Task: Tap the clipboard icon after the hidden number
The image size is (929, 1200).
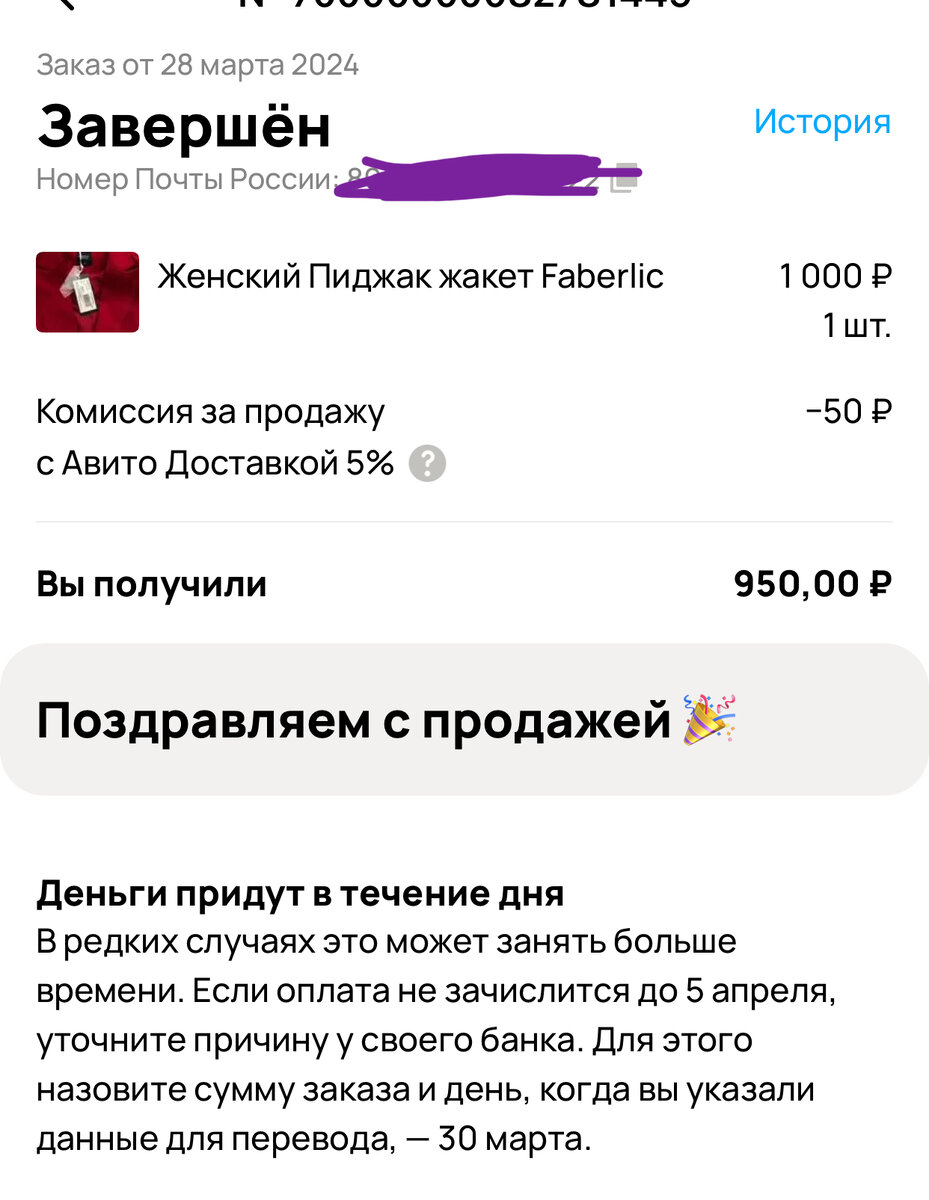Action: tap(625, 178)
